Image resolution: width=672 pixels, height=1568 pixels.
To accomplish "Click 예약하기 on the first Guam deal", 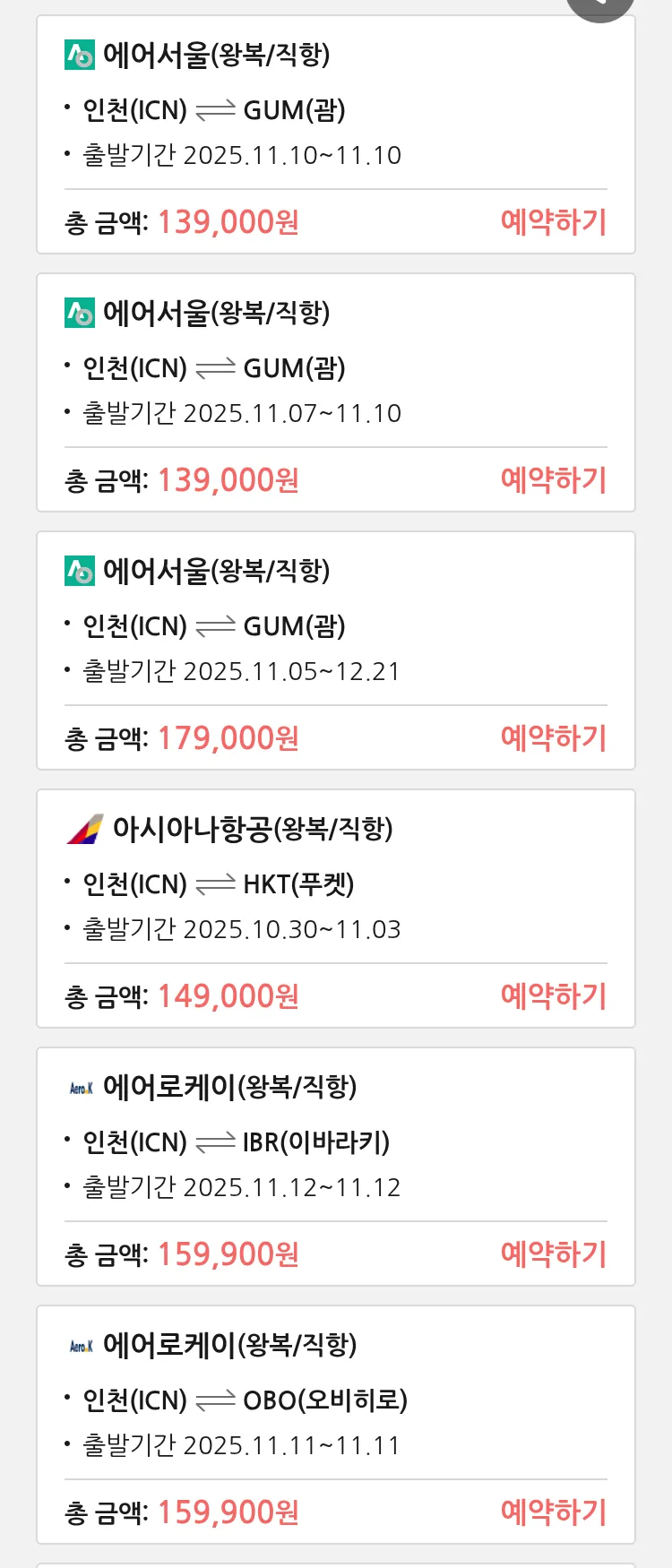I will 553,221.
